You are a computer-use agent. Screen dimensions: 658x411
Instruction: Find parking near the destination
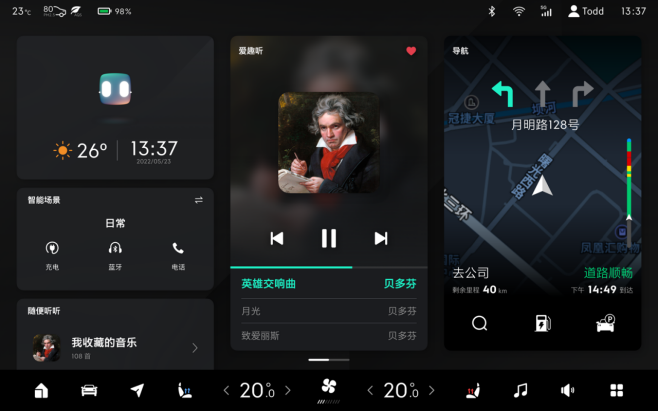pos(605,323)
